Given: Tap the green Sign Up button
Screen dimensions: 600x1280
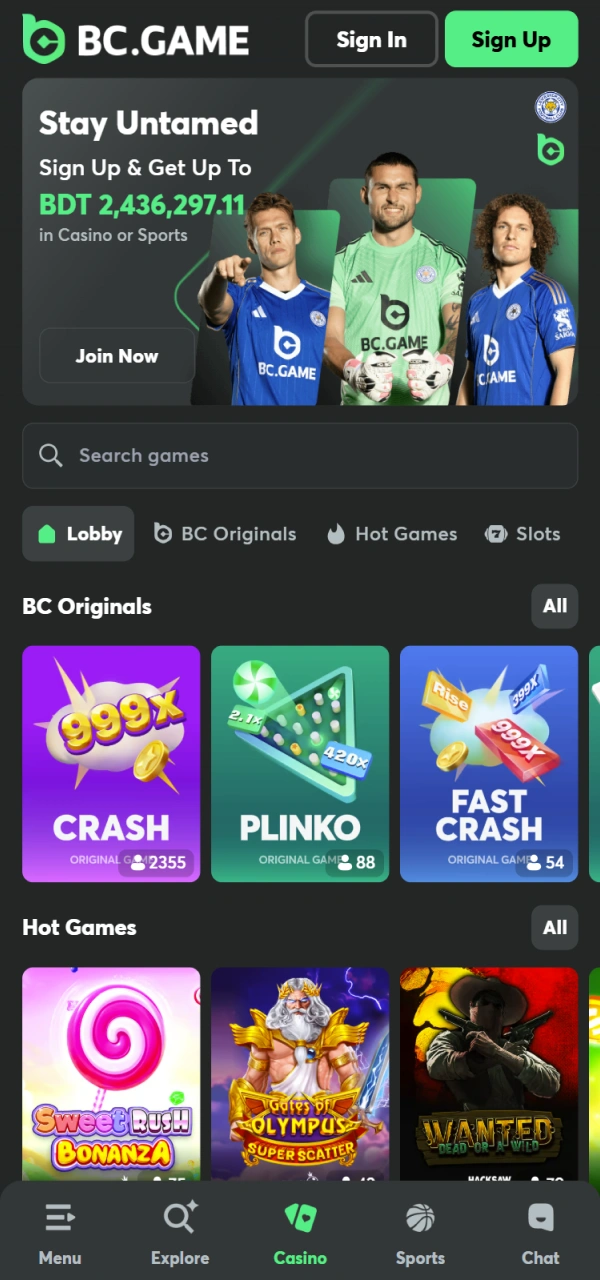Looking at the screenshot, I should (511, 40).
